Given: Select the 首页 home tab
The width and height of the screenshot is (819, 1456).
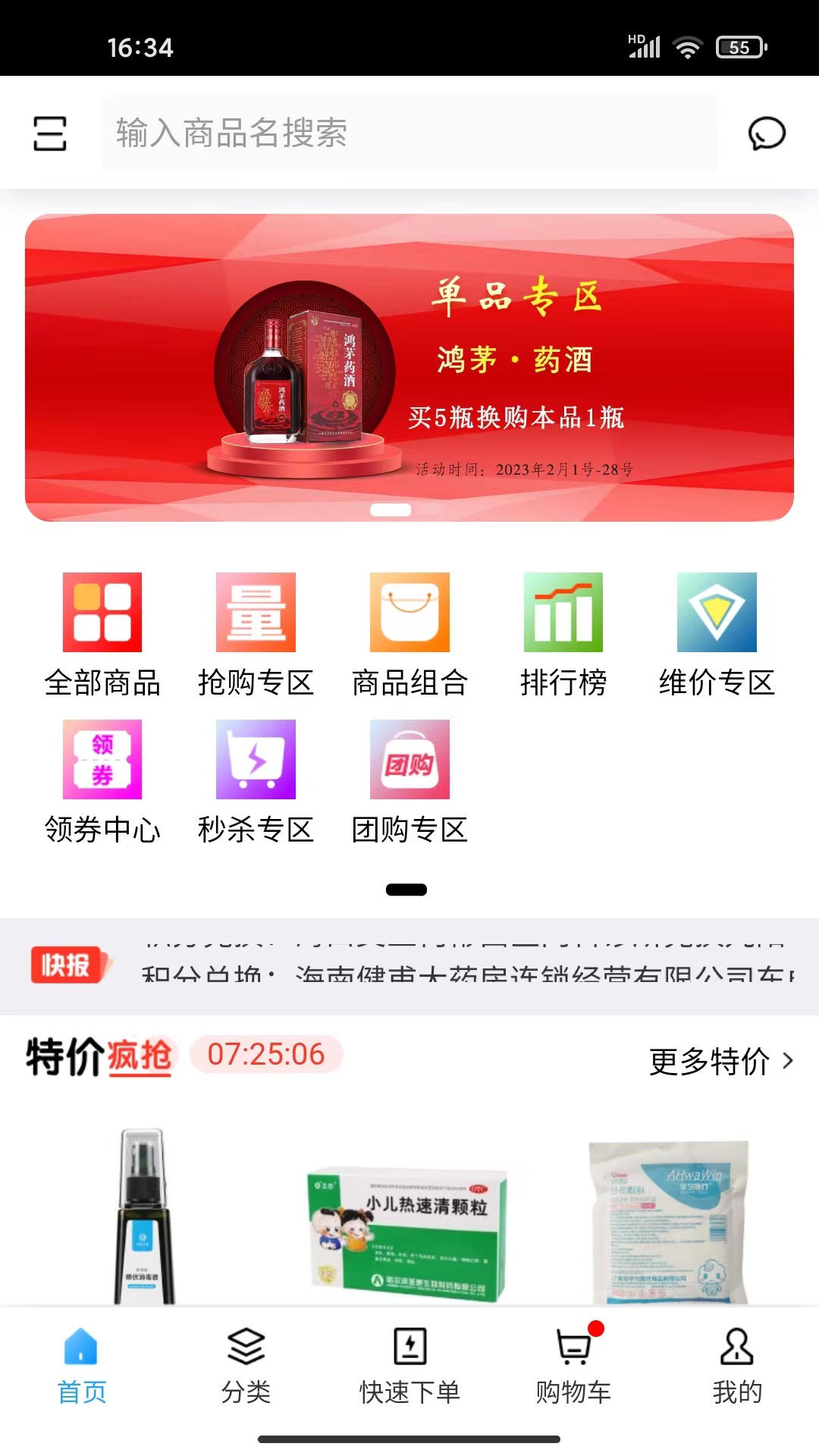Looking at the screenshot, I should [82, 1367].
